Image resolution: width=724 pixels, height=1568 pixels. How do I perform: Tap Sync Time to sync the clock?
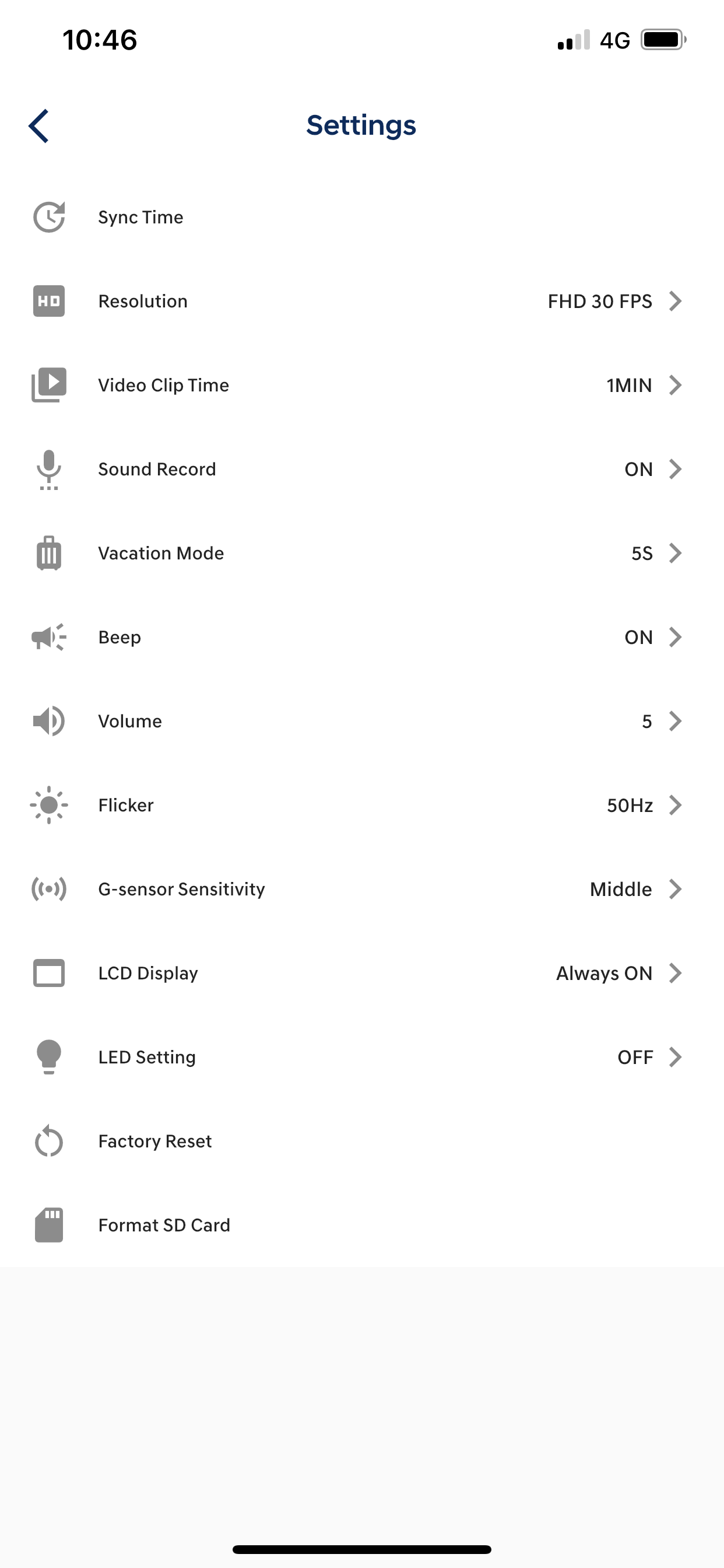[x=362, y=218]
